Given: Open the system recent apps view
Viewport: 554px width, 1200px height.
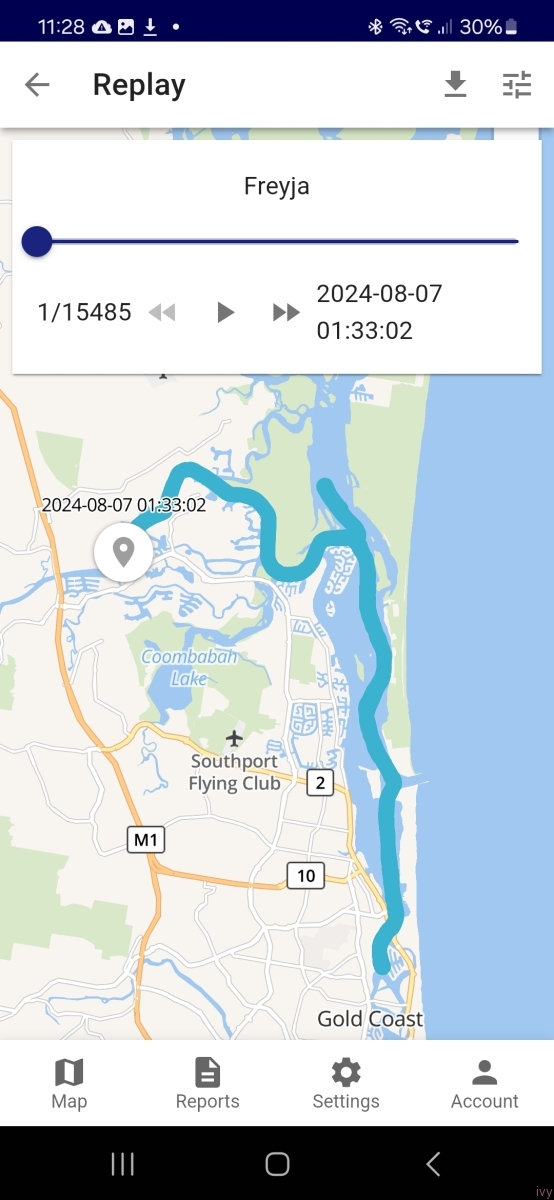Looking at the screenshot, I should tap(122, 1164).
